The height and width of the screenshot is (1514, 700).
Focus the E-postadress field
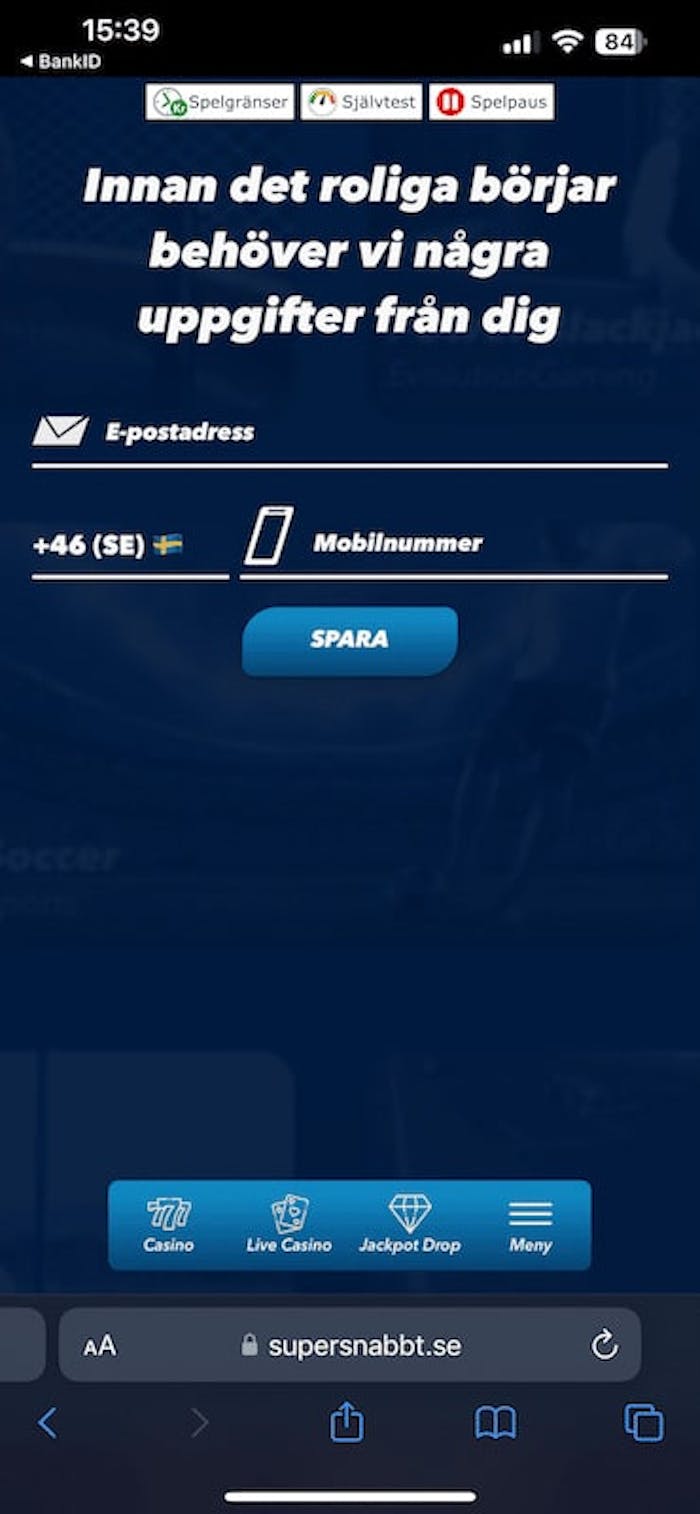tap(380, 433)
